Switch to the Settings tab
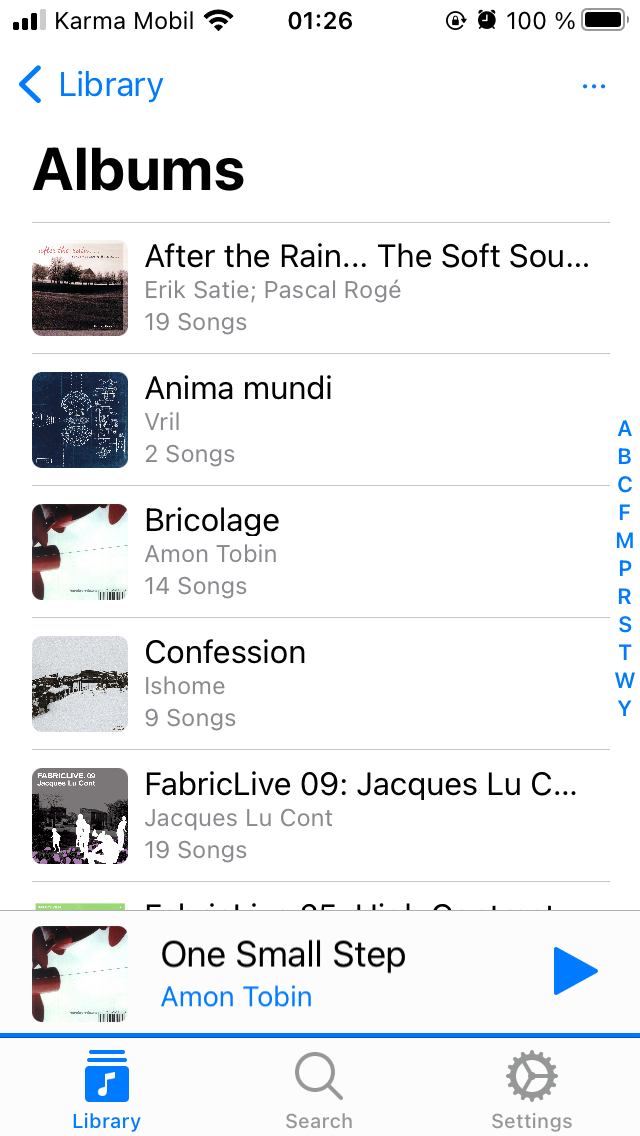This screenshot has width=640, height=1136. pos(531,1090)
